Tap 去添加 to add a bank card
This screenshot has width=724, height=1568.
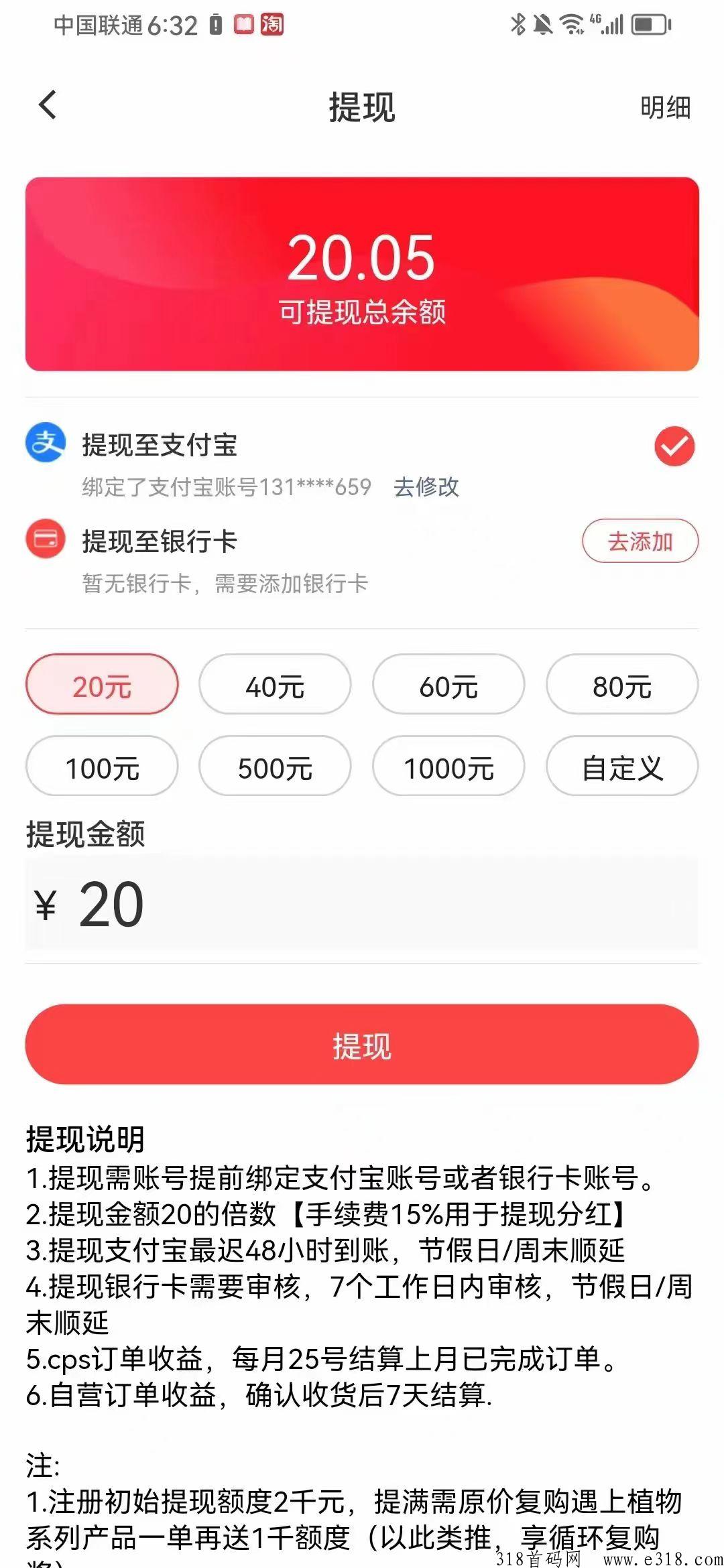(640, 541)
